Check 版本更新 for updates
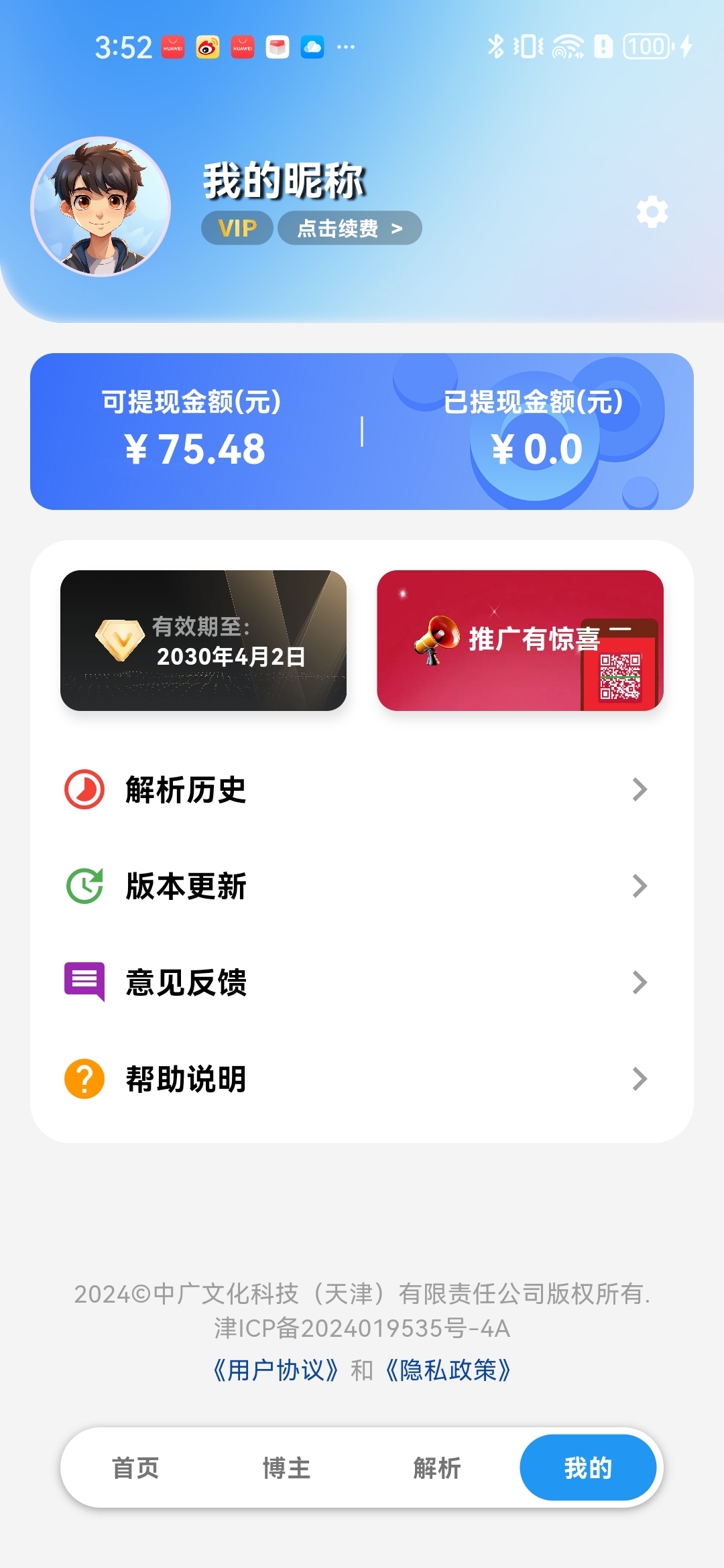This screenshot has height=1568, width=724. point(355,886)
